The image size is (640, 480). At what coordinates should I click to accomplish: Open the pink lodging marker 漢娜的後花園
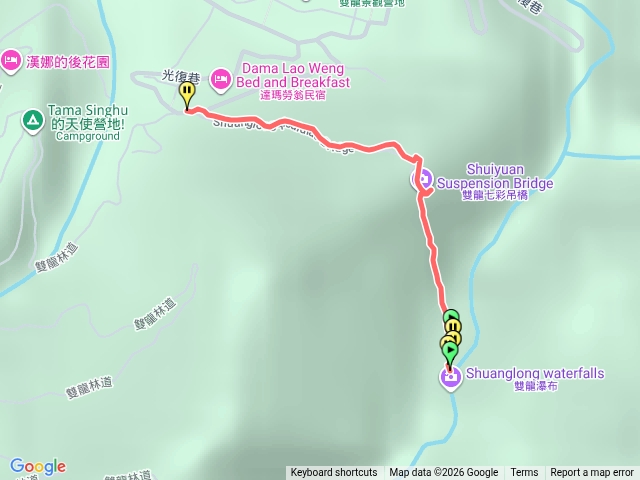[11, 62]
